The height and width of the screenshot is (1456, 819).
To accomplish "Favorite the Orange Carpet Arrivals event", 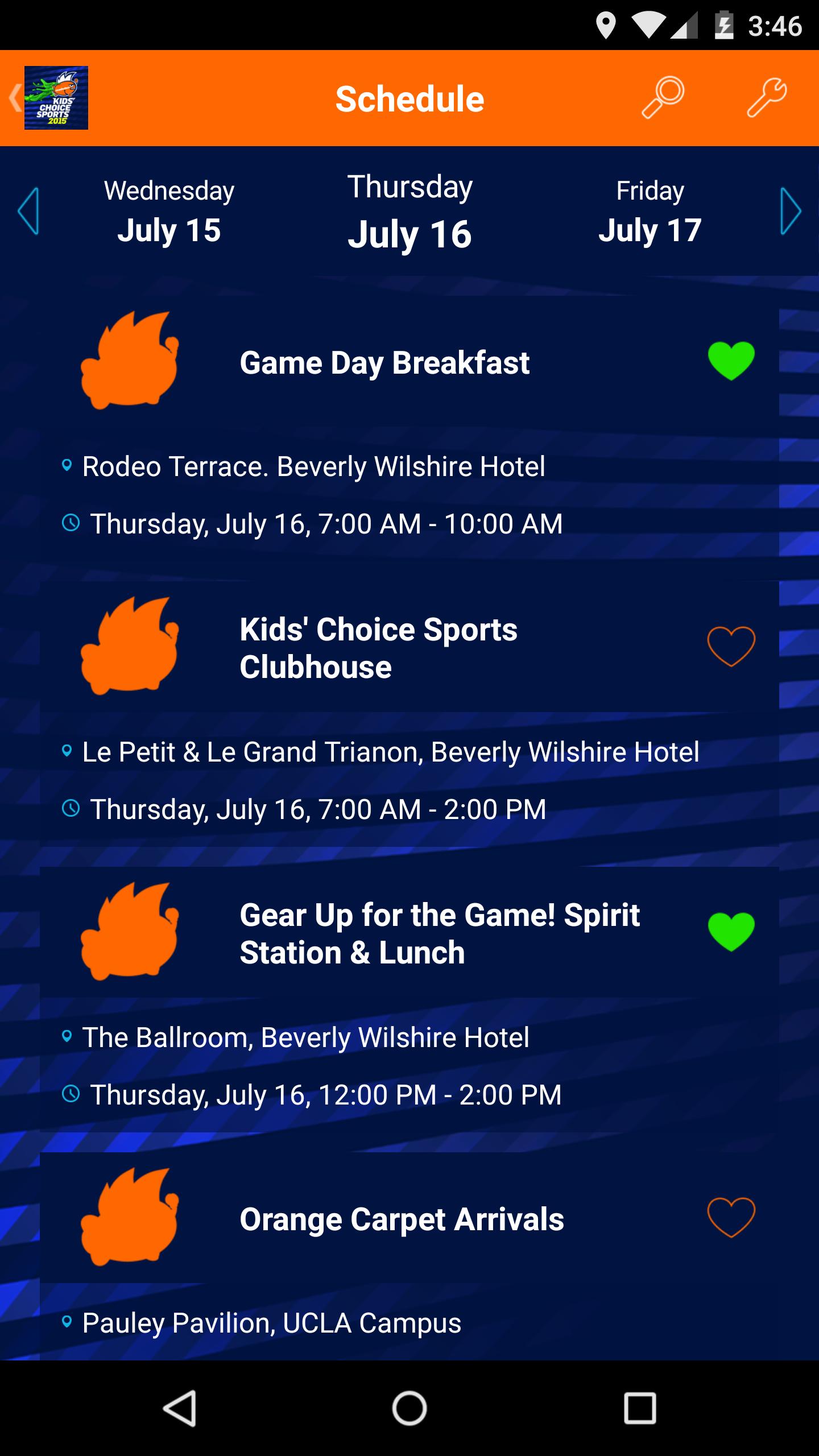I will coord(730,1217).
